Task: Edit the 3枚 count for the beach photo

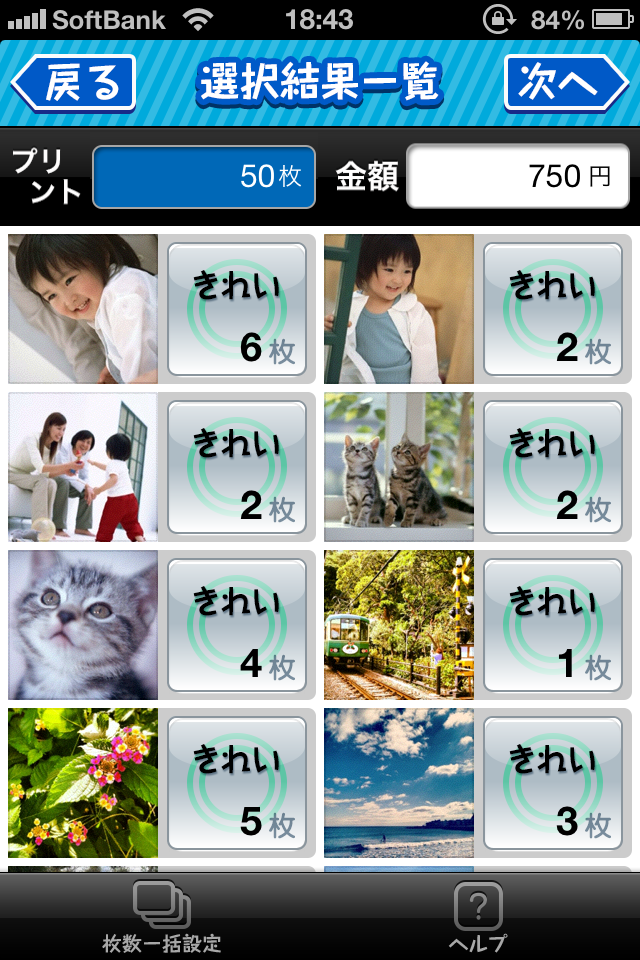Action: pyautogui.click(x=553, y=783)
